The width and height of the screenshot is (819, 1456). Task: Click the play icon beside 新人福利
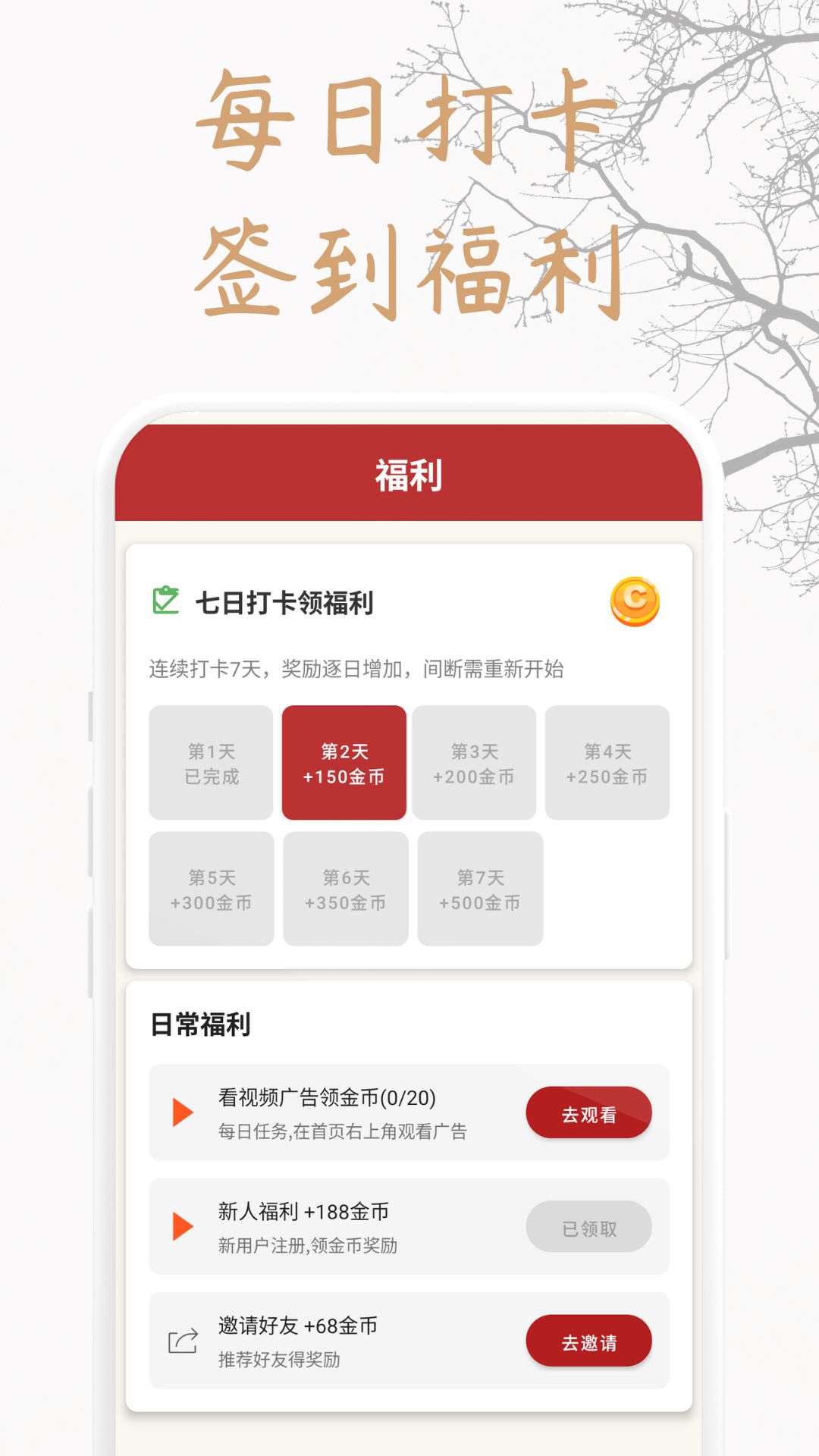(x=181, y=1225)
